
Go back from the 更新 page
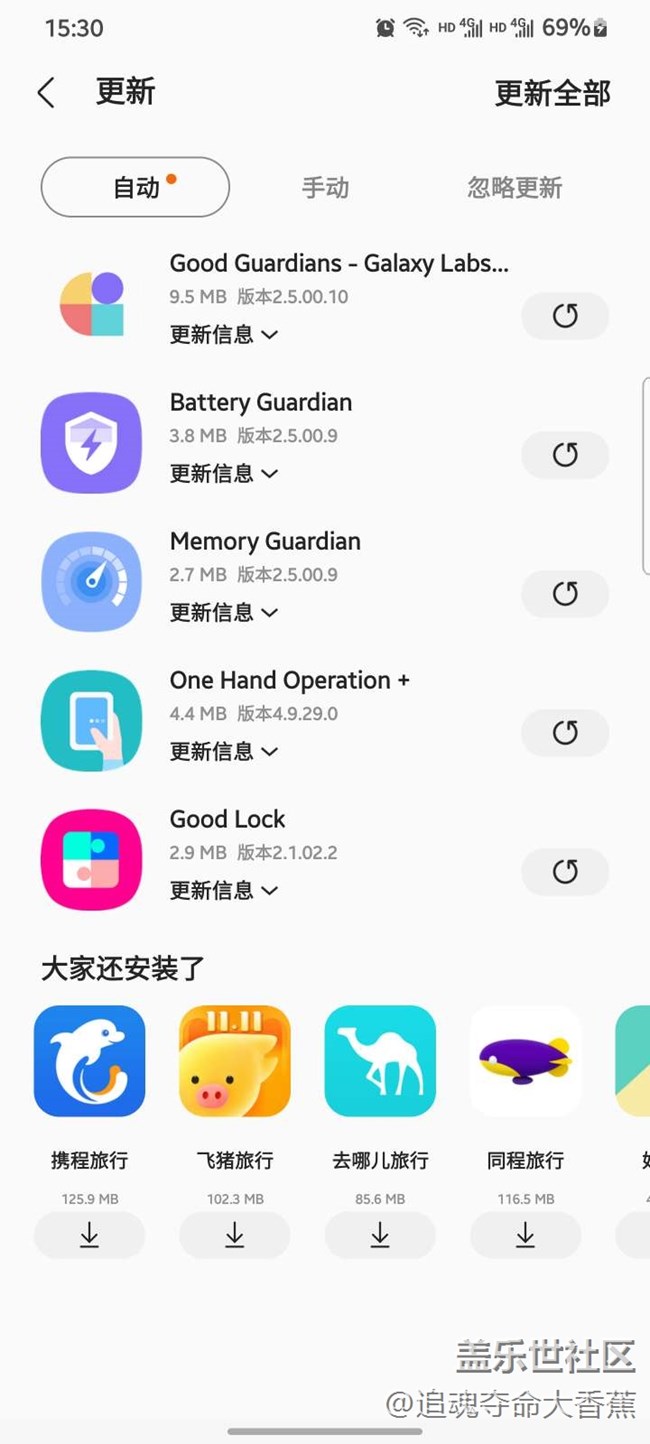point(45,93)
